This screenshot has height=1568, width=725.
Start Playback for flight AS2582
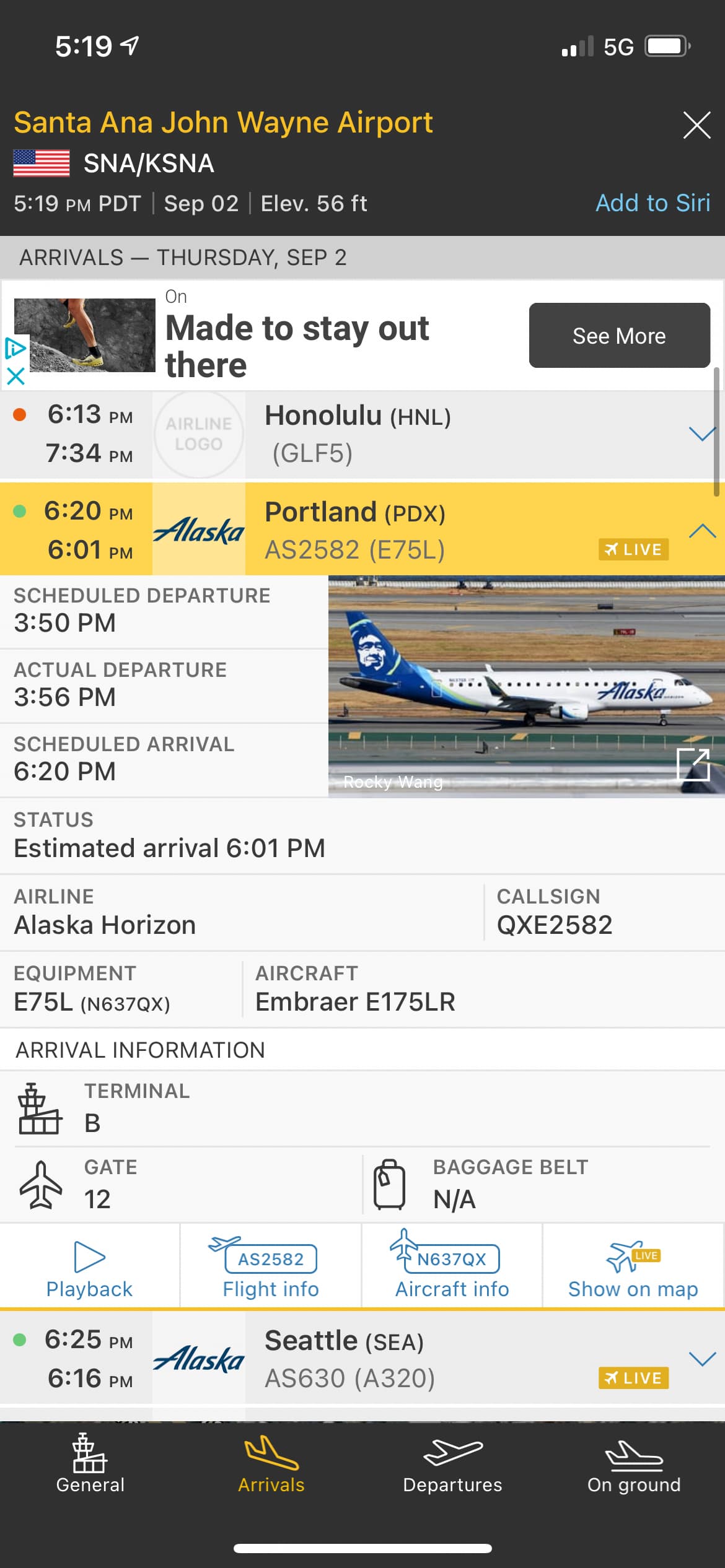tap(90, 1267)
